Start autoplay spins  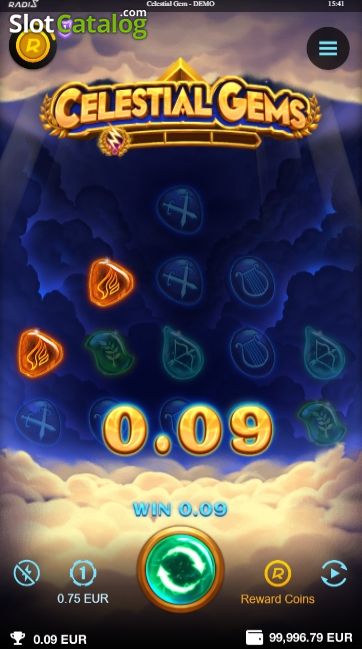(334, 574)
